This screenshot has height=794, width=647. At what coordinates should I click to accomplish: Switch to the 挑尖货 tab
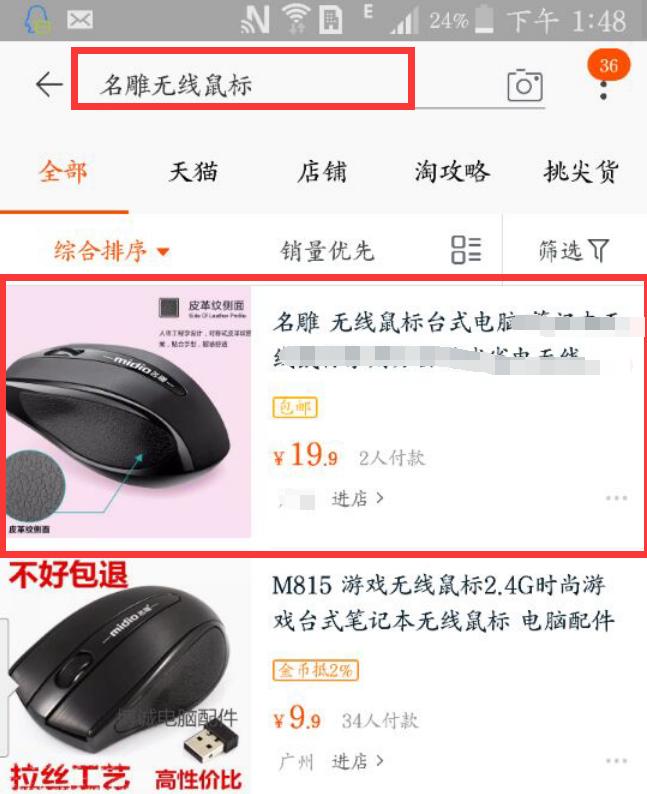pos(581,171)
